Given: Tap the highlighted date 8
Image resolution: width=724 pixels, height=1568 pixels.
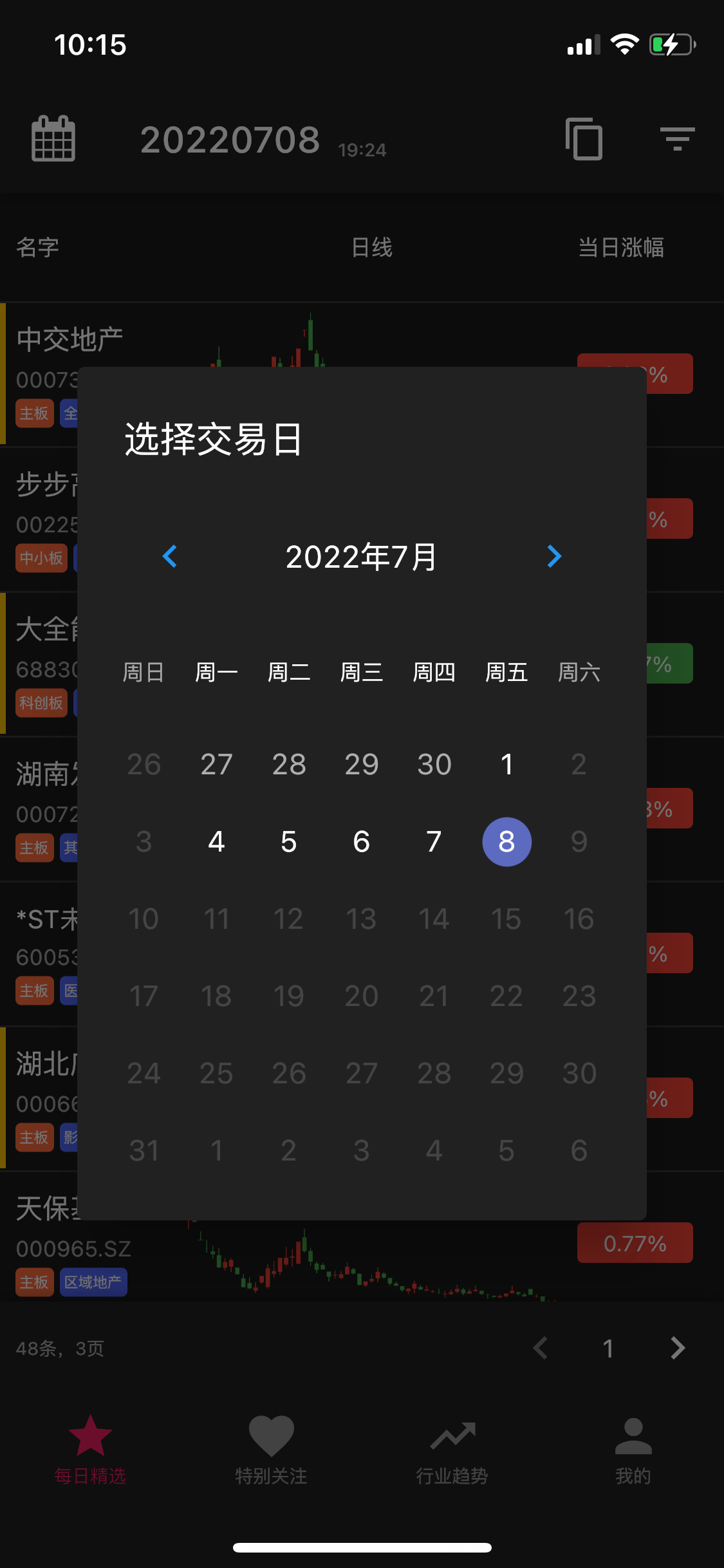Looking at the screenshot, I should coord(506,842).
